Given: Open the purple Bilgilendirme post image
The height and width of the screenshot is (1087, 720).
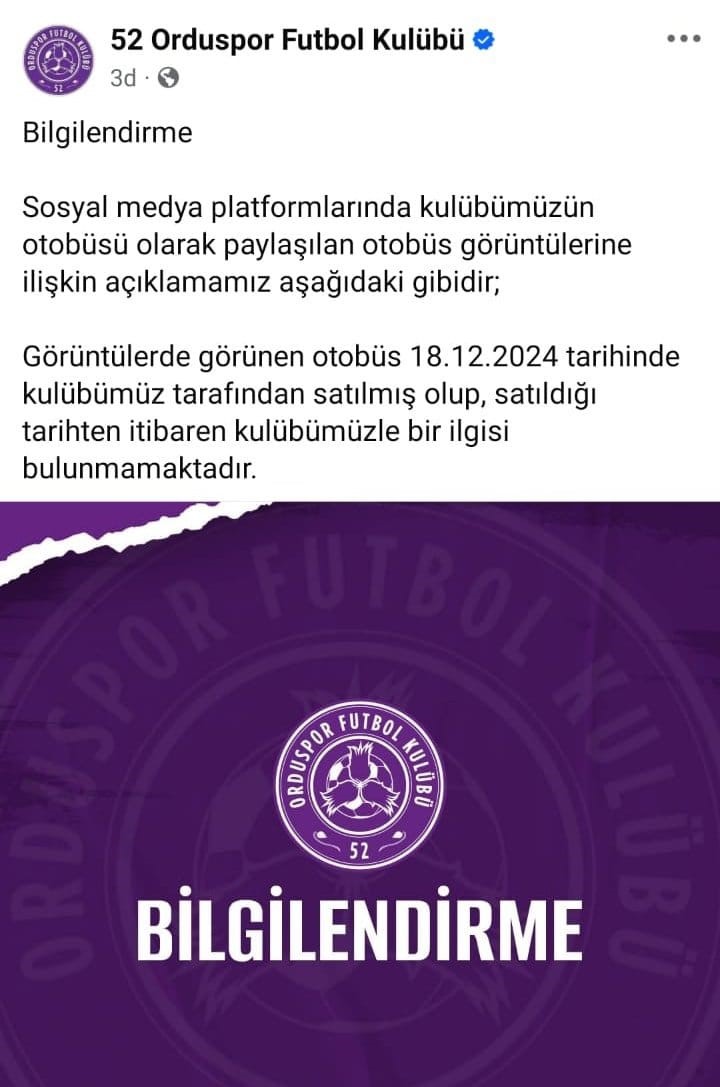Looking at the screenshot, I should [x=360, y=792].
